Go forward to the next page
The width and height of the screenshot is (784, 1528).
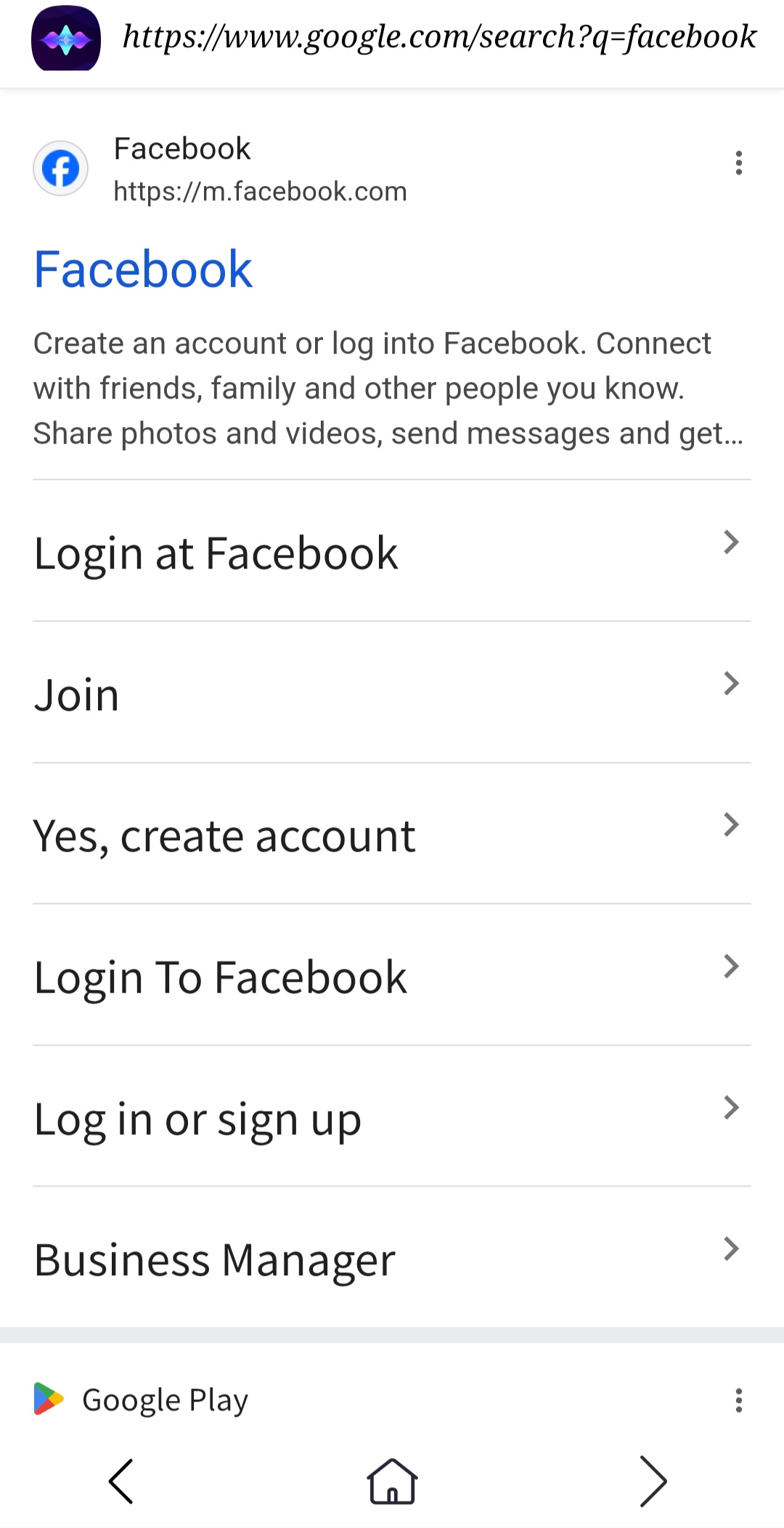pos(653,1482)
